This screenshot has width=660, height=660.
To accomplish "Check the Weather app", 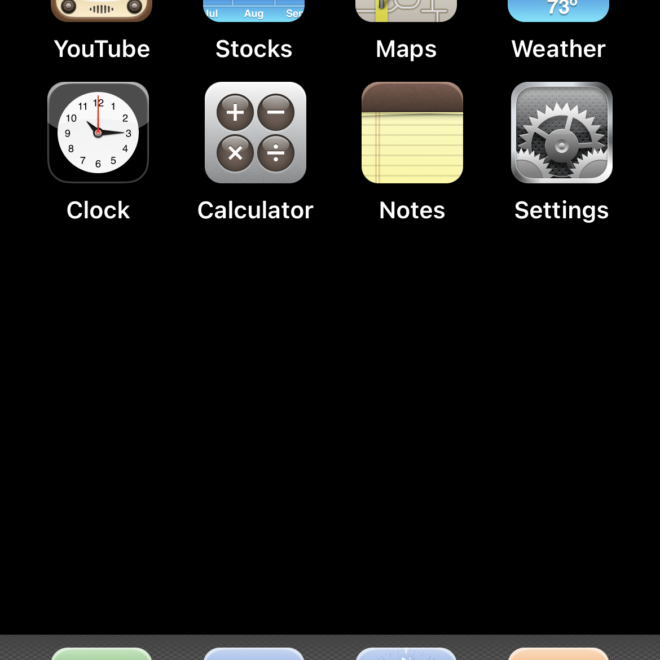I will (x=558, y=12).
